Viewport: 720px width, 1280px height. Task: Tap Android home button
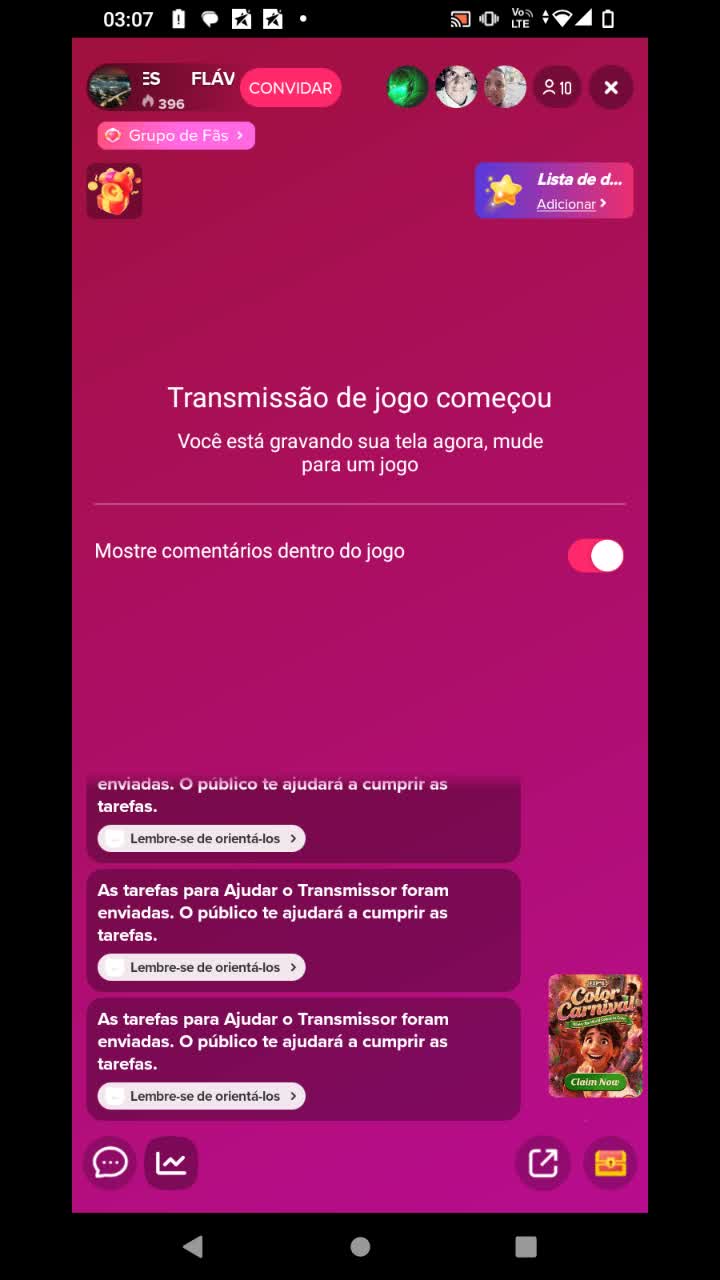(x=360, y=1246)
